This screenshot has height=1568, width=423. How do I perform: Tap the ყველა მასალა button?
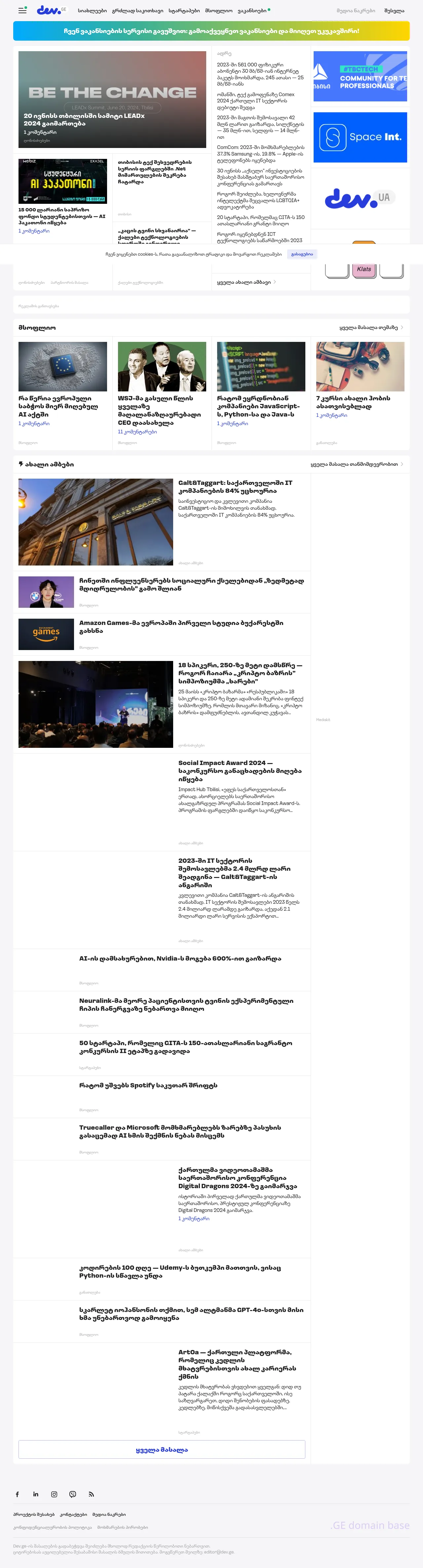(161, 1449)
